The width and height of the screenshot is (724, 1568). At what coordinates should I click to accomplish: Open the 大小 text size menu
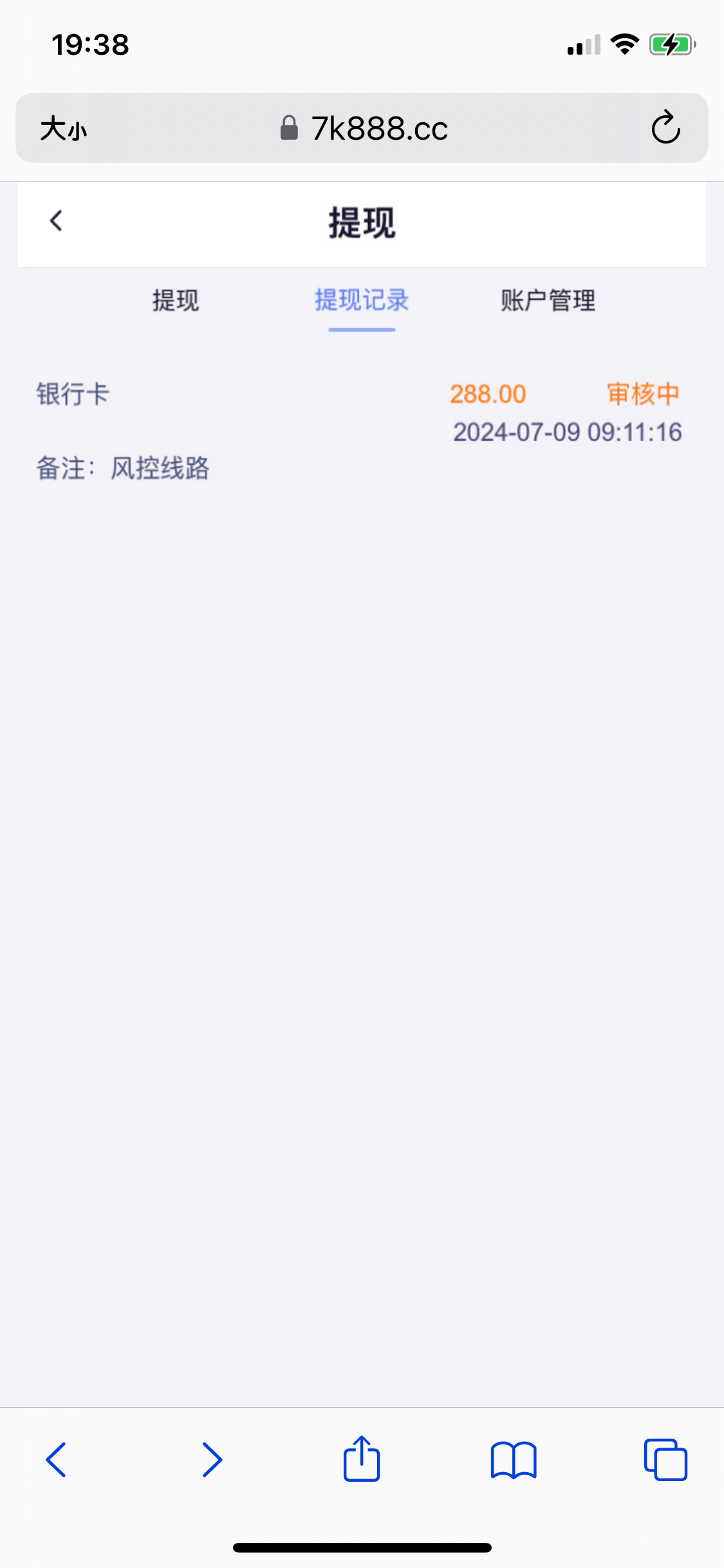pos(64,128)
